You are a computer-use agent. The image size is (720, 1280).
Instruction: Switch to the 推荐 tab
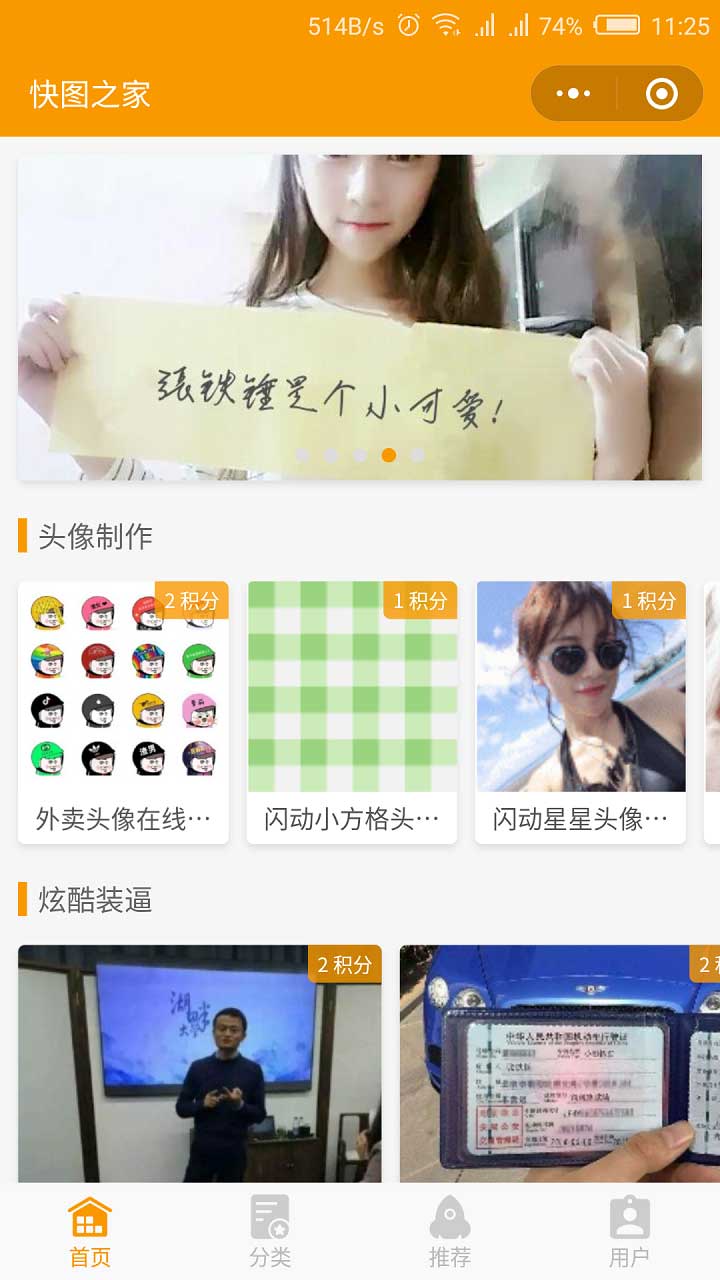[450, 1232]
